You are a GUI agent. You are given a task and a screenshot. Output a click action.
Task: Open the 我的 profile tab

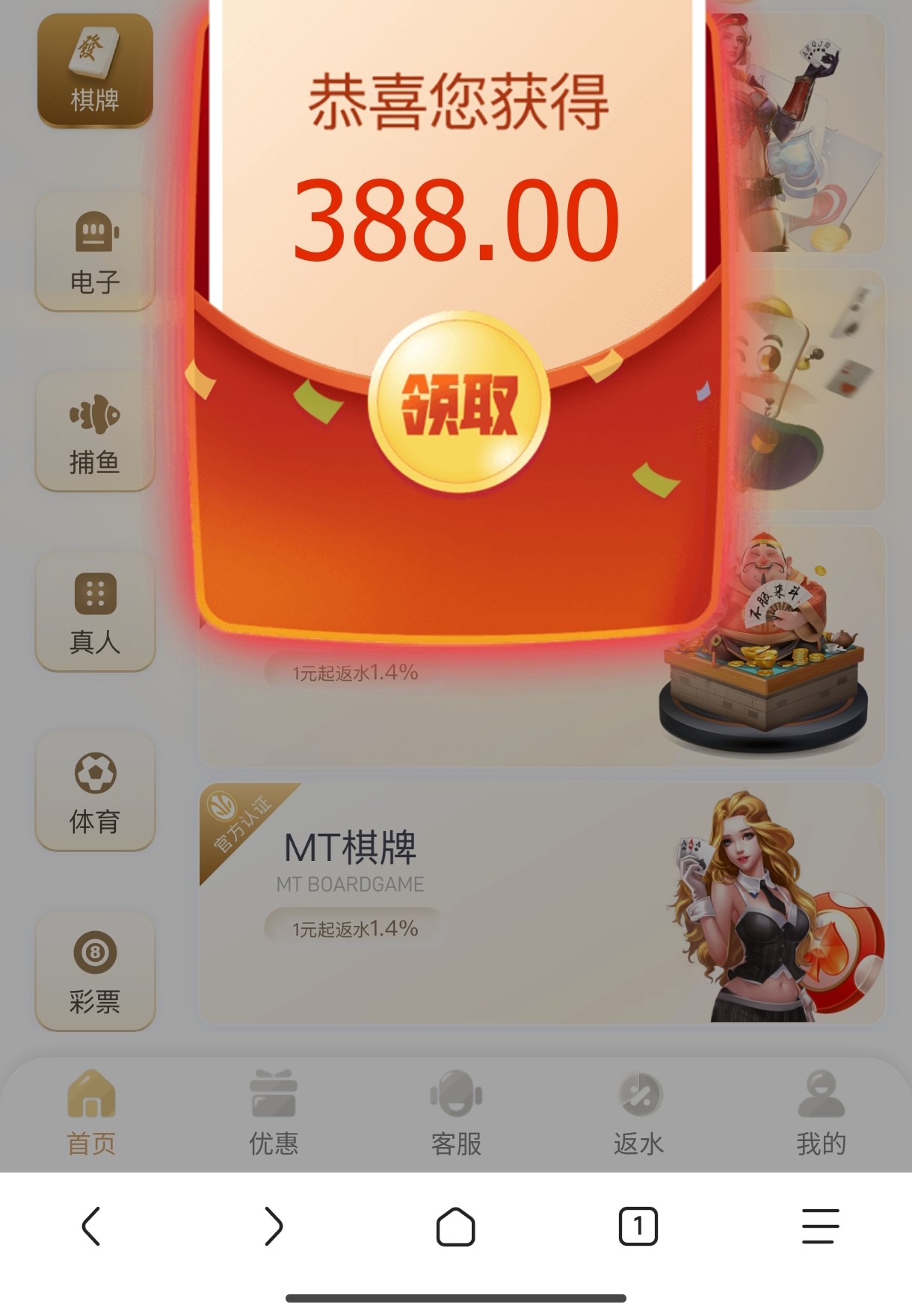[x=821, y=1113]
